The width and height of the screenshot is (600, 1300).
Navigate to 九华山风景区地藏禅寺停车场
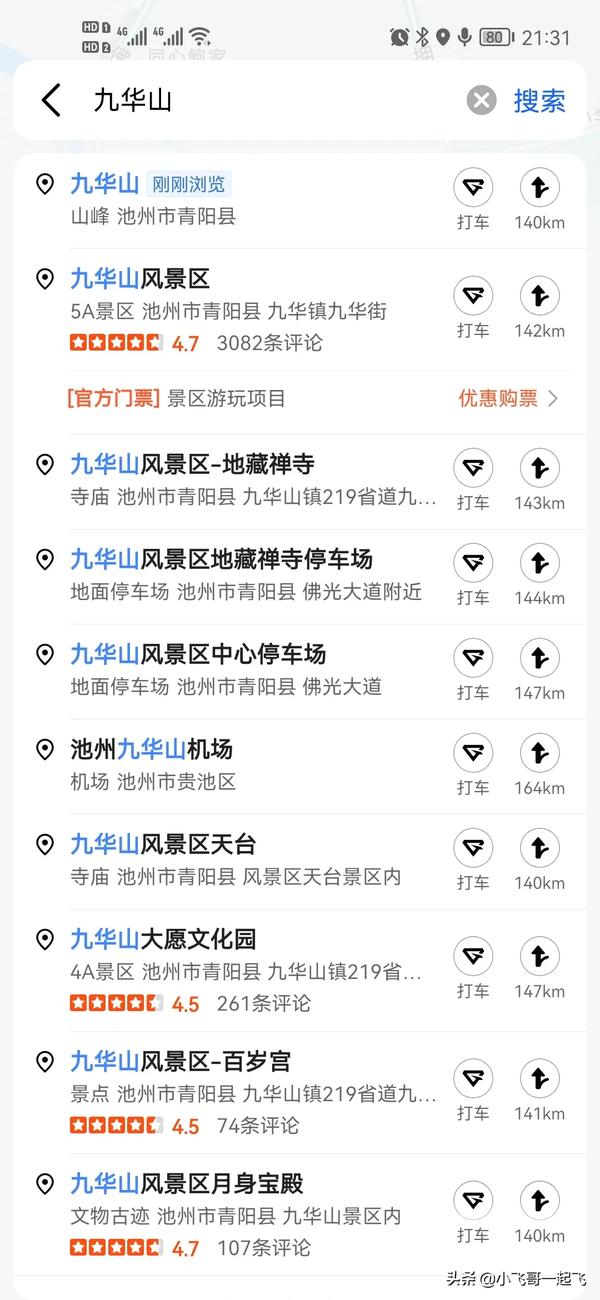coord(540,575)
